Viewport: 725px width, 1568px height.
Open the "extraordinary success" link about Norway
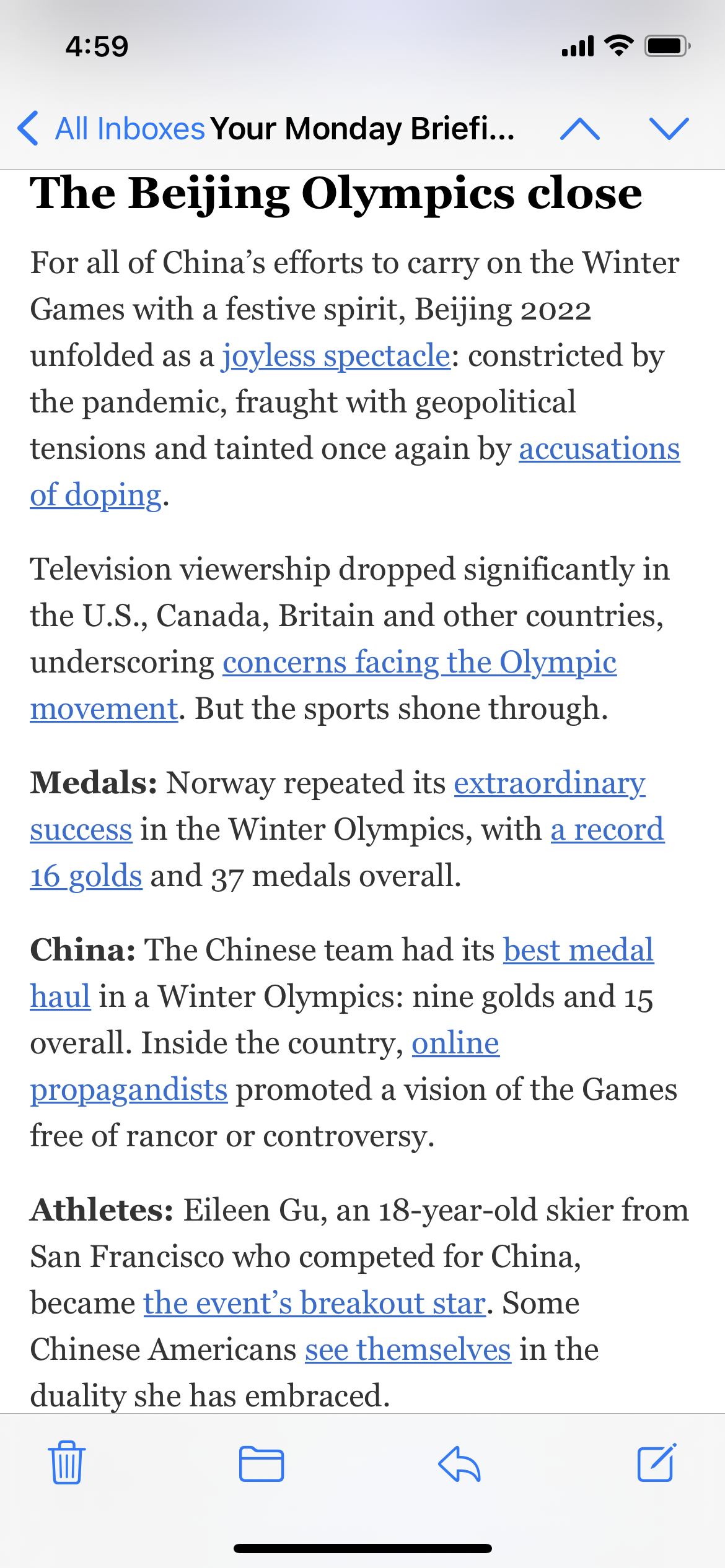[x=549, y=783]
